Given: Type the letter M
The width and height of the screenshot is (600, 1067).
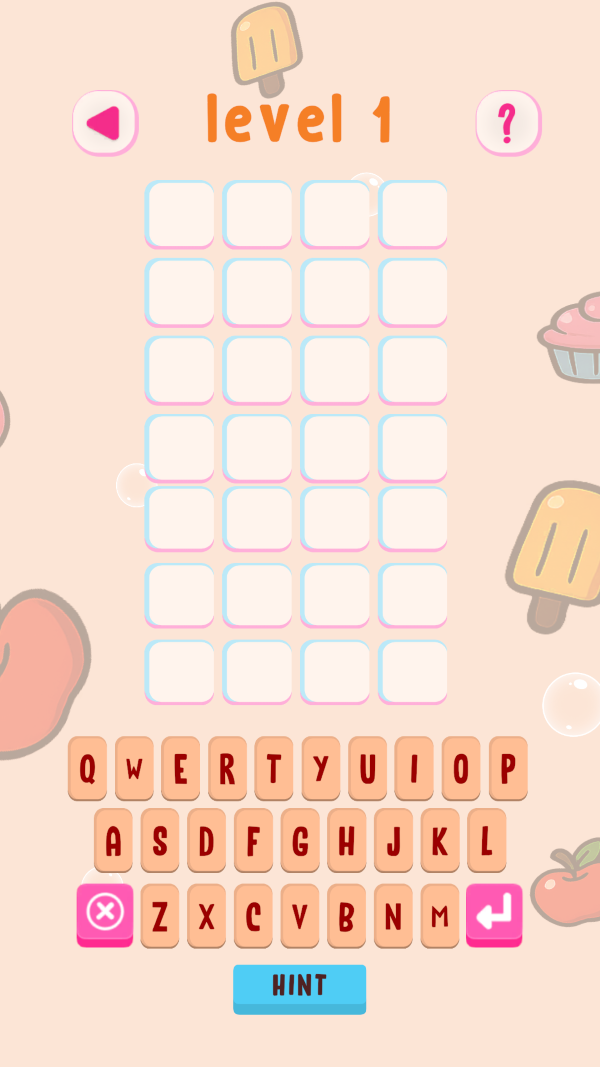Looking at the screenshot, I should [440, 915].
